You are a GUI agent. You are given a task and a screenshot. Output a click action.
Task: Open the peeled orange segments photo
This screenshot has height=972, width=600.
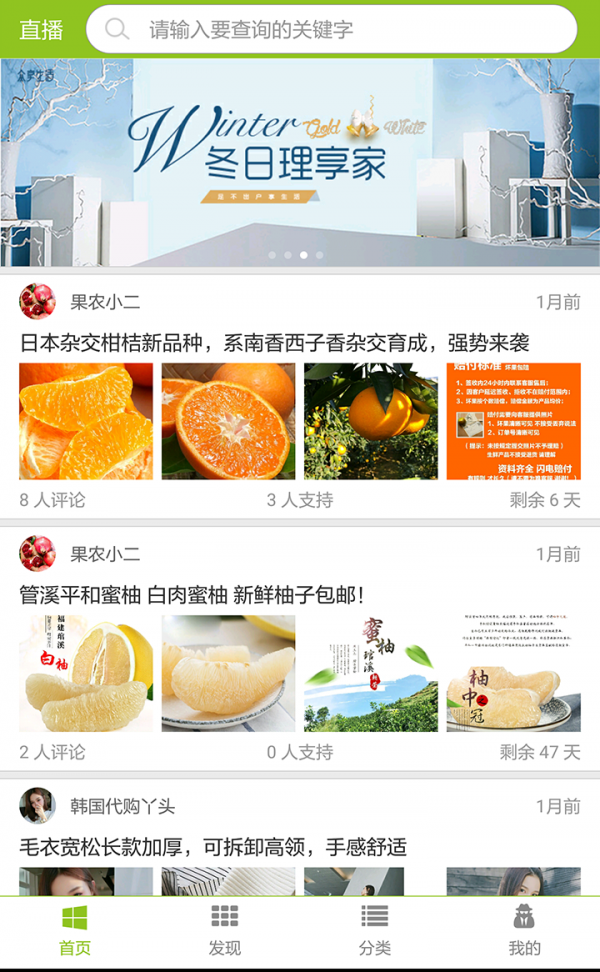pyautogui.click(x=86, y=421)
